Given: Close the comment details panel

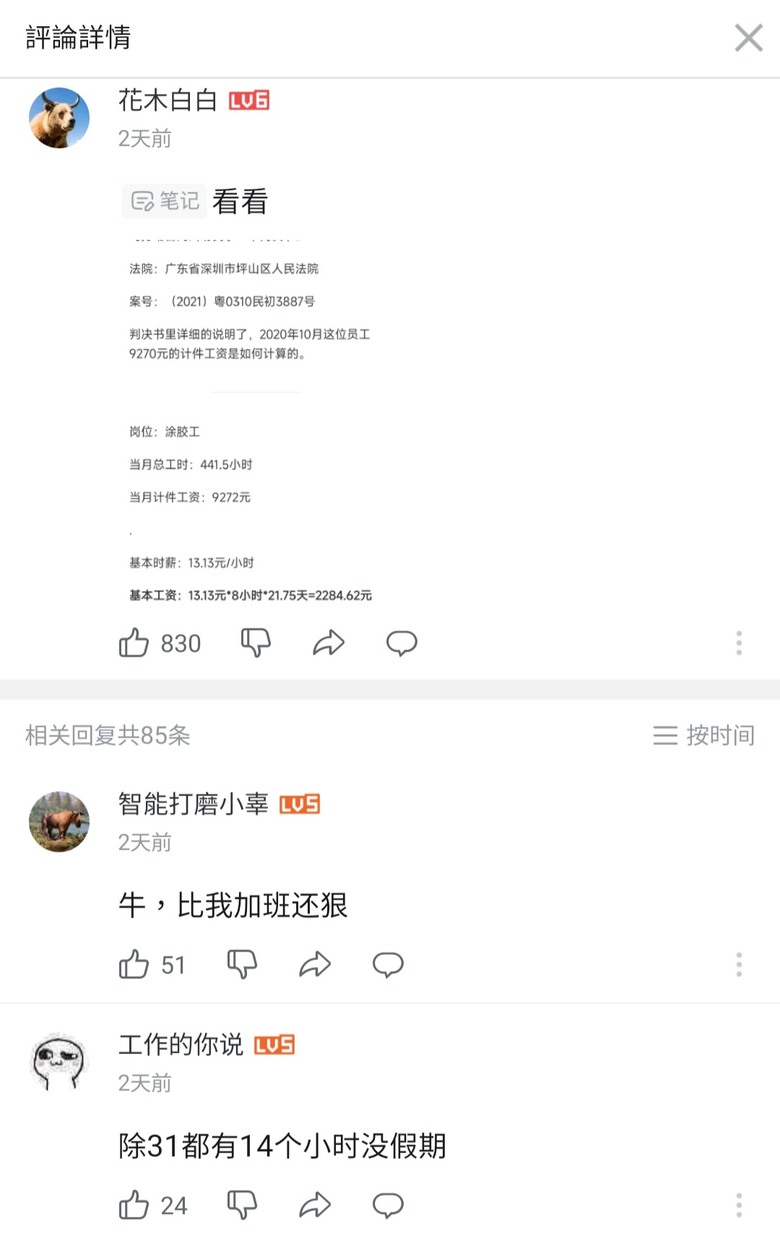Looking at the screenshot, I should (x=748, y=38).
